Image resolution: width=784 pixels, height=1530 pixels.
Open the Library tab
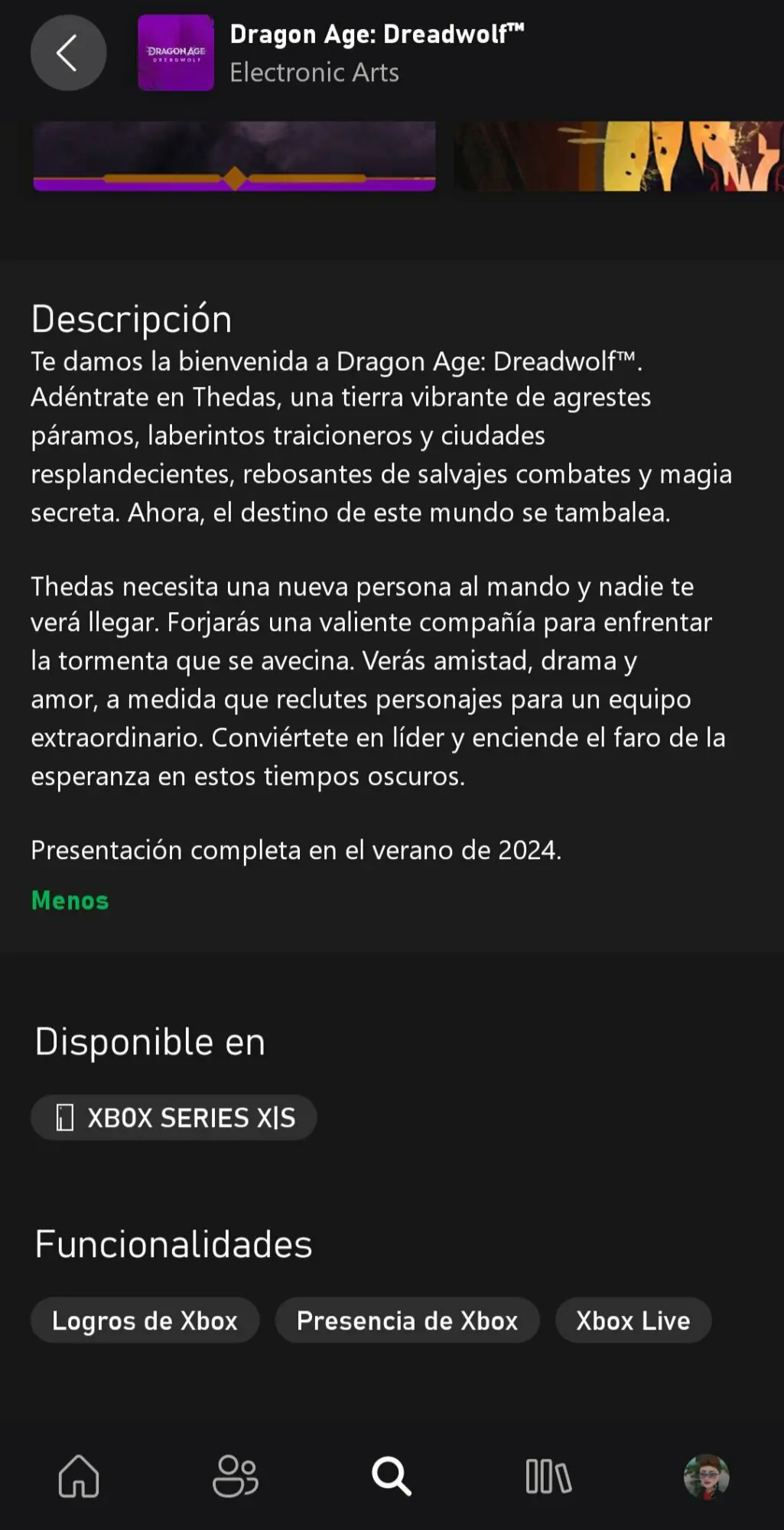click(548, 1476)
